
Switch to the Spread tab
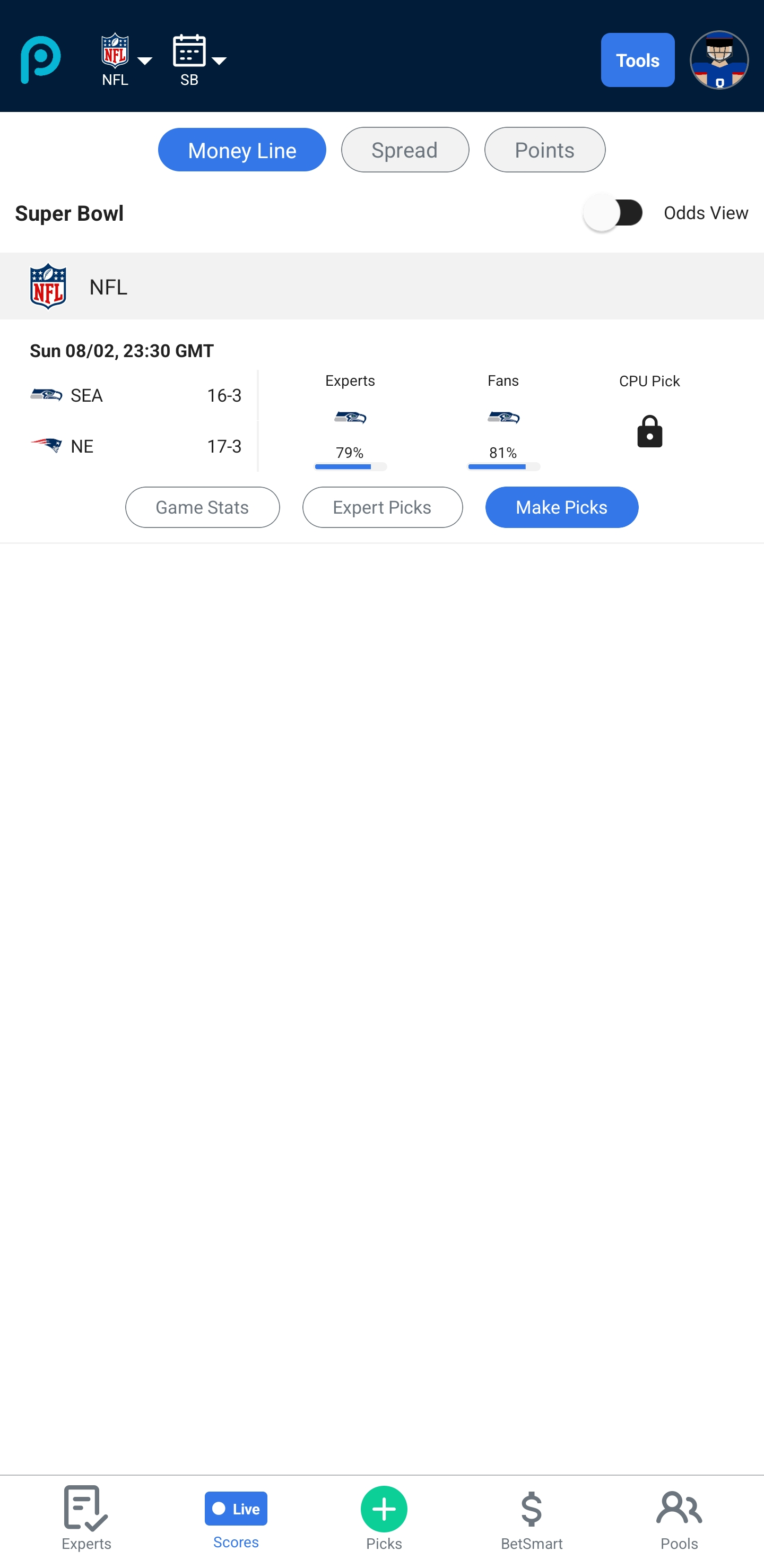click(x=404, y=150)
